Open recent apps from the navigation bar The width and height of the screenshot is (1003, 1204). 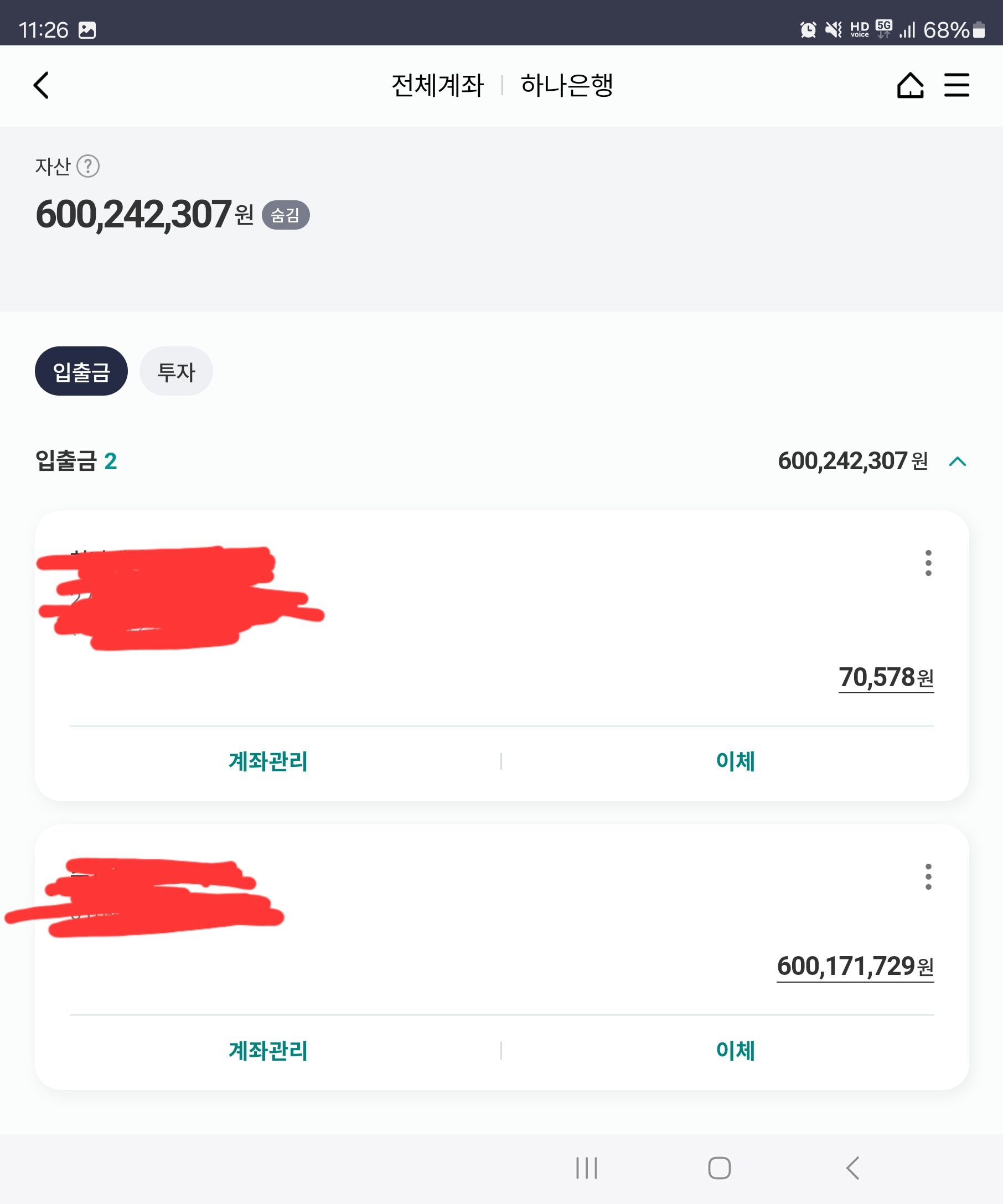pos(586,1168)
